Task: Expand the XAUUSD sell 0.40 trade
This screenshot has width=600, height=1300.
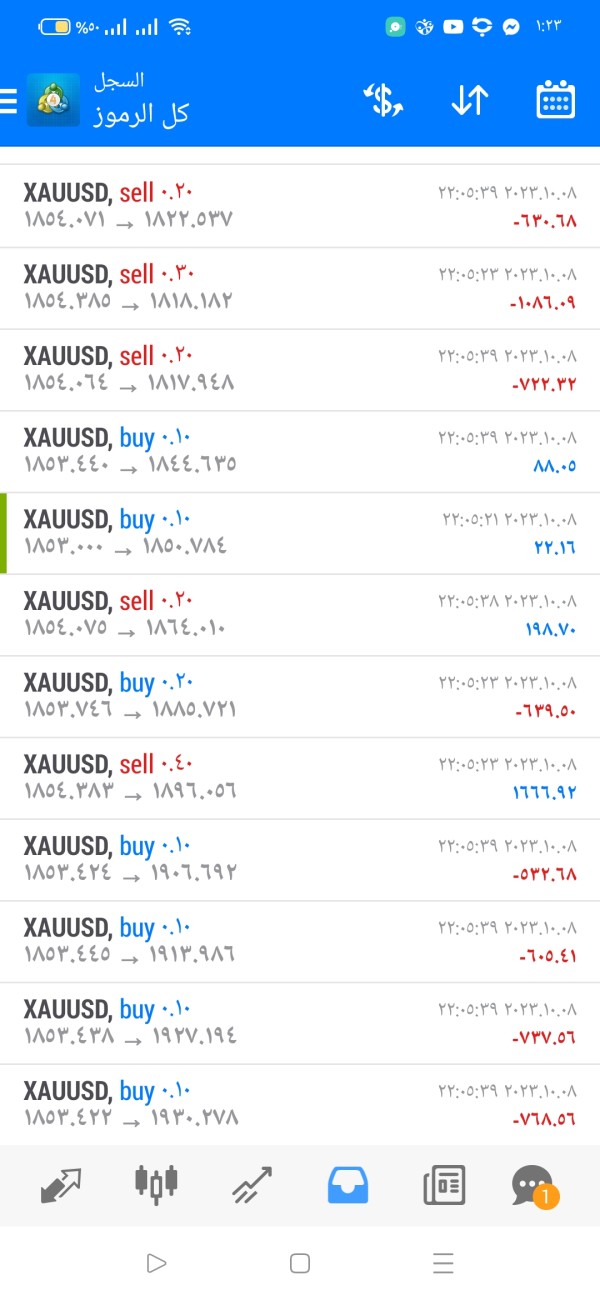Action: click(300, 778)
